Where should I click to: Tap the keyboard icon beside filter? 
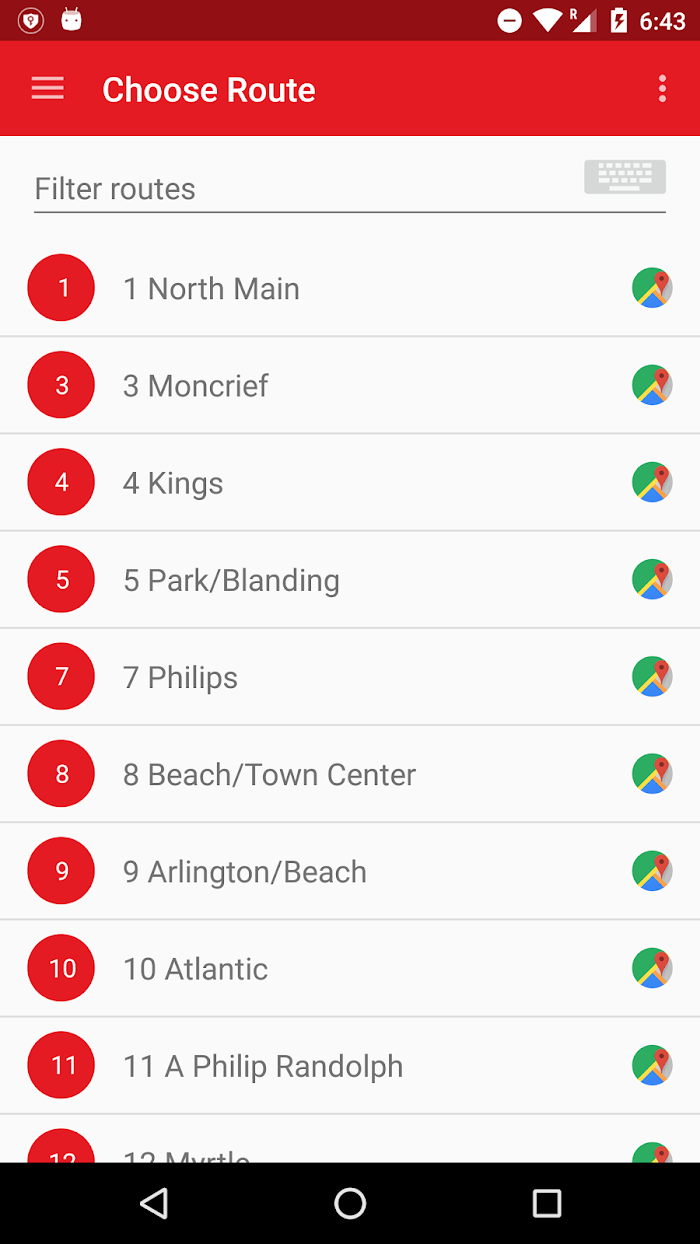(x=625, y=177)
